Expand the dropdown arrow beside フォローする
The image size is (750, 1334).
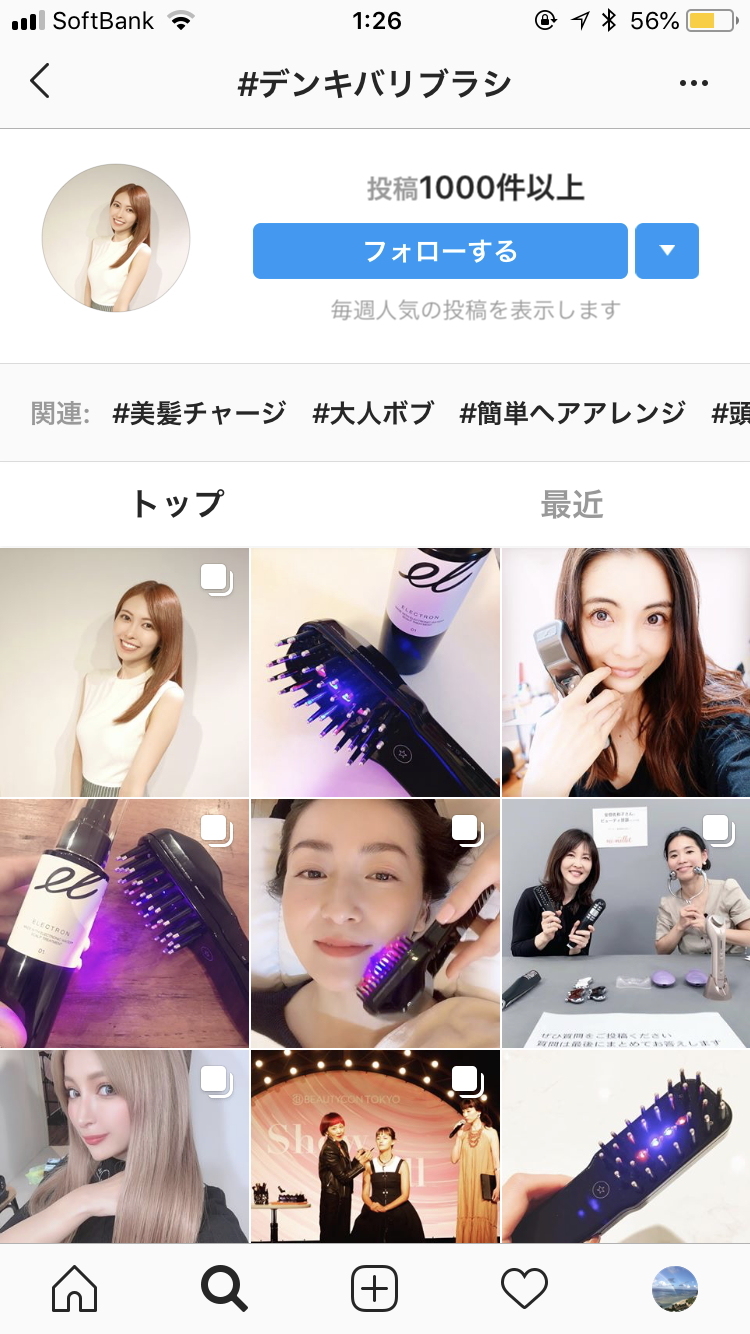coord(667,251)
